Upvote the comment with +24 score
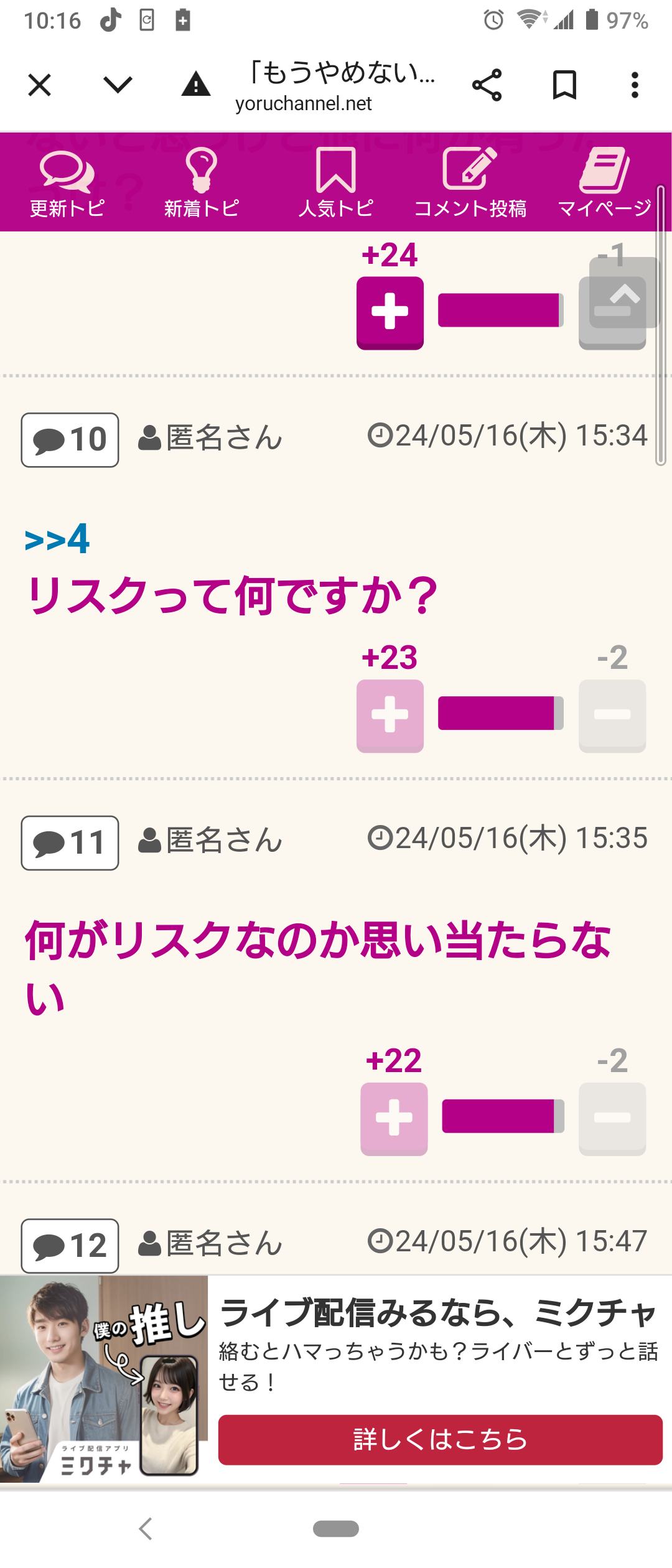Screen dimensions: 672x1568 coord(390,312)
